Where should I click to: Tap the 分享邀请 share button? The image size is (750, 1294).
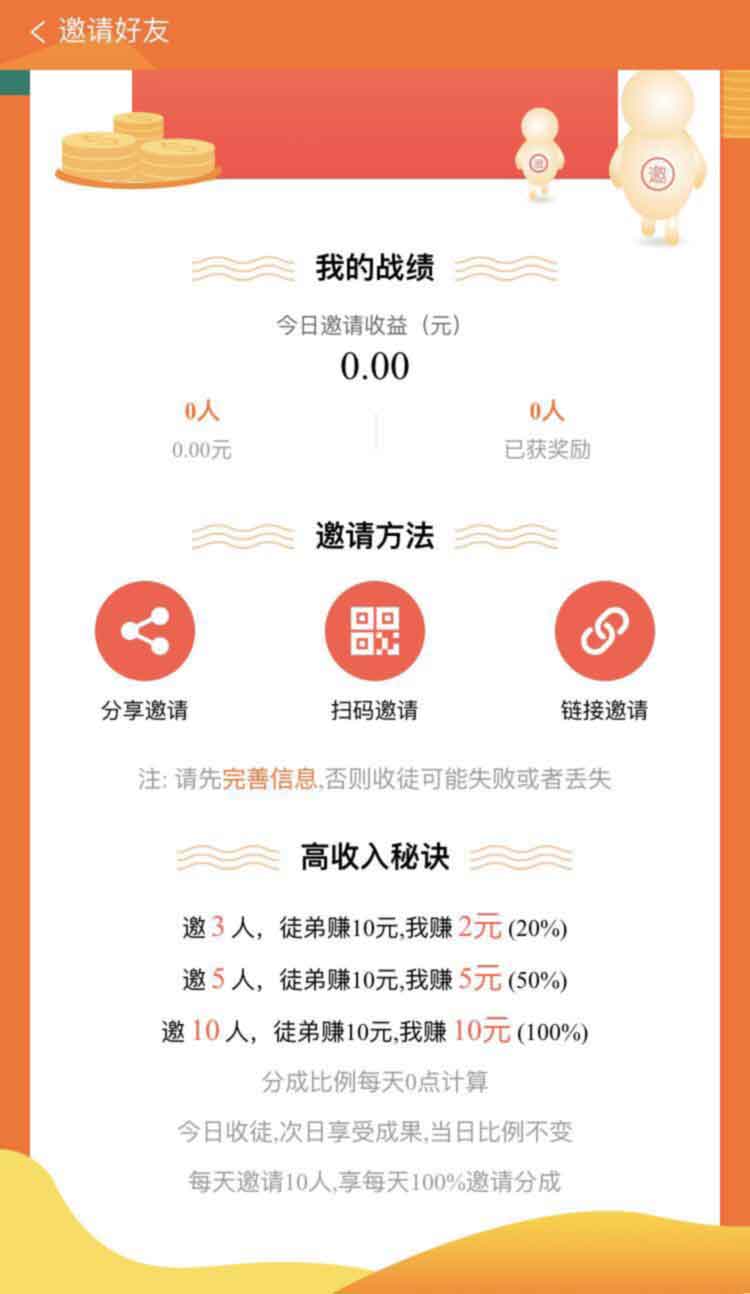pos(145,631)
